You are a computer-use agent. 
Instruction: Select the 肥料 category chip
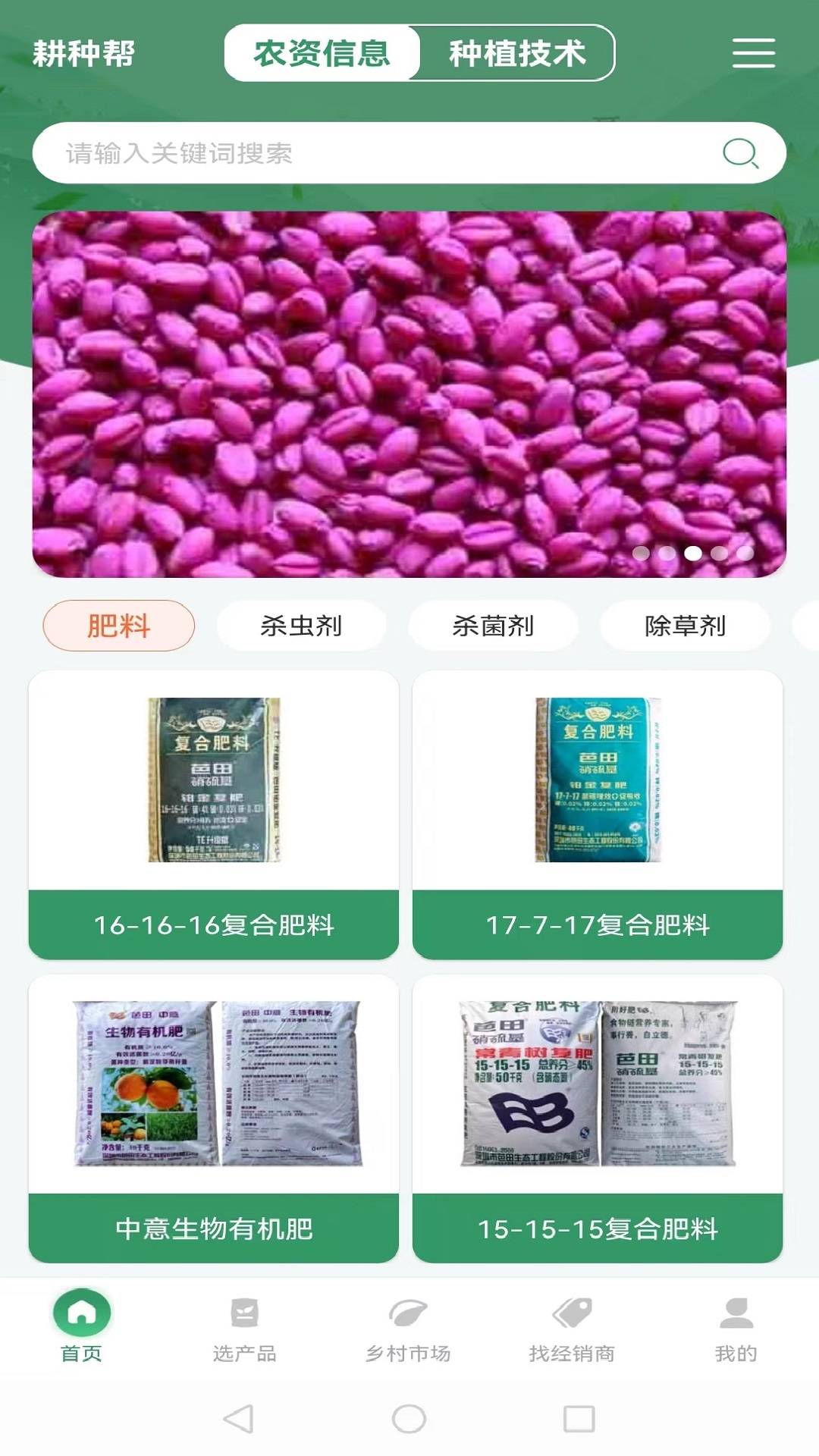pos(119,626)
